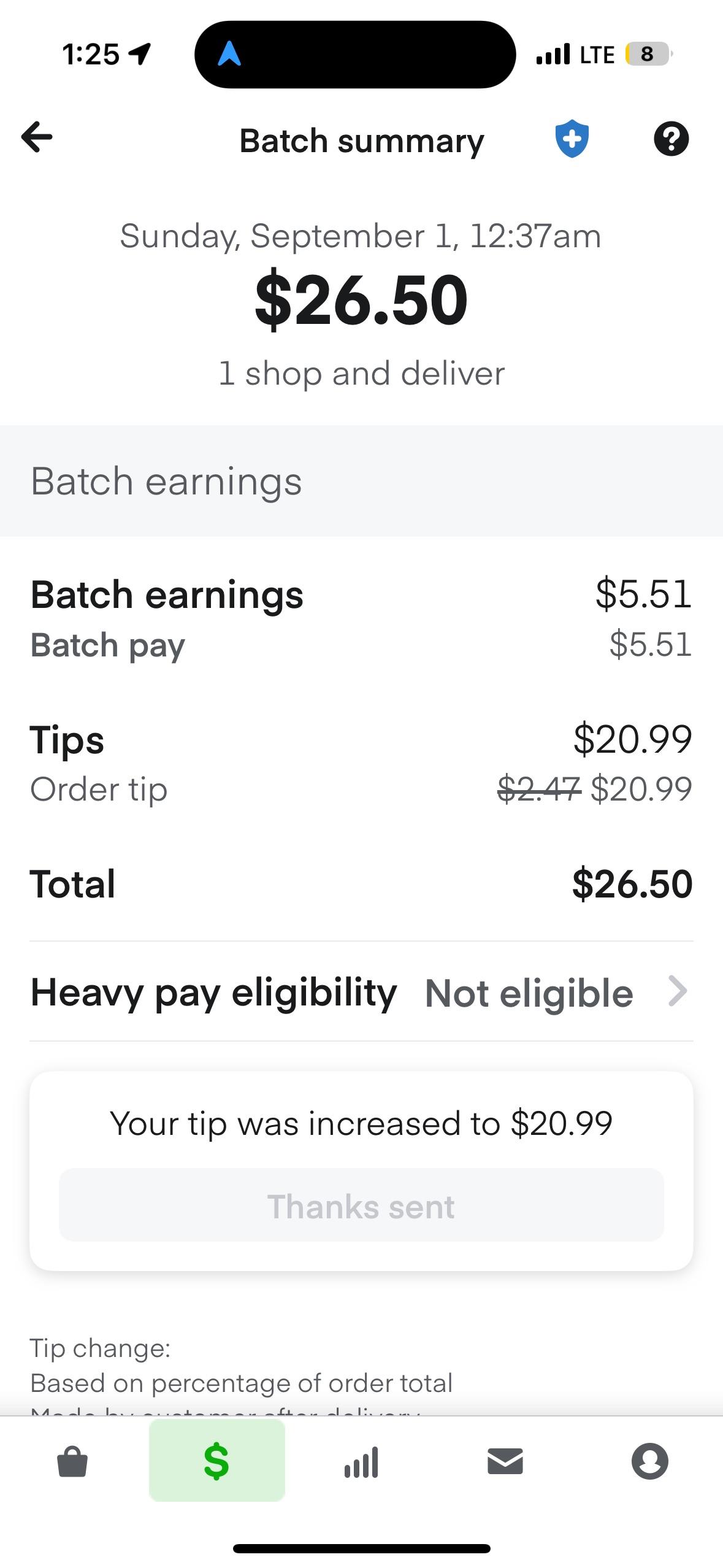Screen dimensions: 723x1568
Task: Open the help question mark icon
Action: [x=671, y=139]
